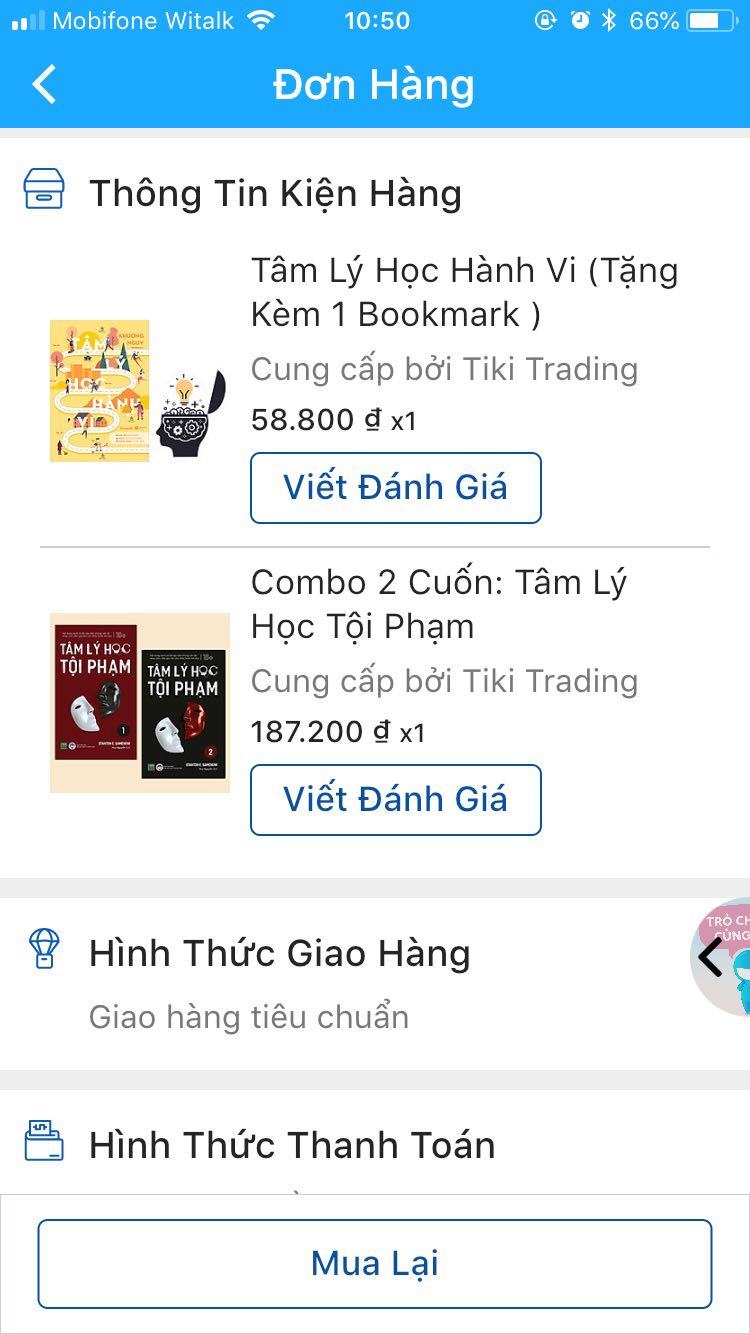This screenshot has height=1334, width=750.
Task: Tap Viết Đánh Giá for Tâm Lý Học Hành Vi
Action: [395, 487]
